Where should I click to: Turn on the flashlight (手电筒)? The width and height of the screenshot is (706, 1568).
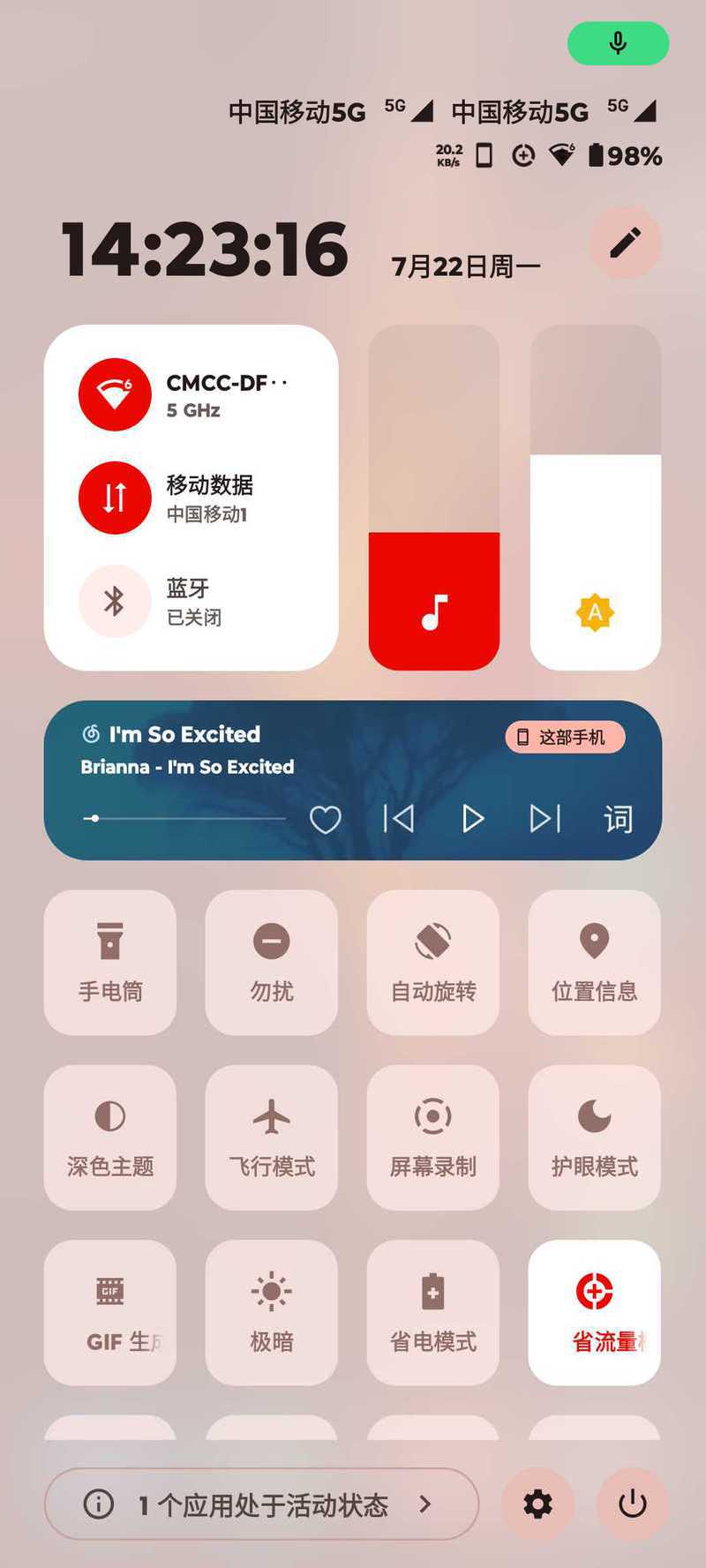point(110,962)
